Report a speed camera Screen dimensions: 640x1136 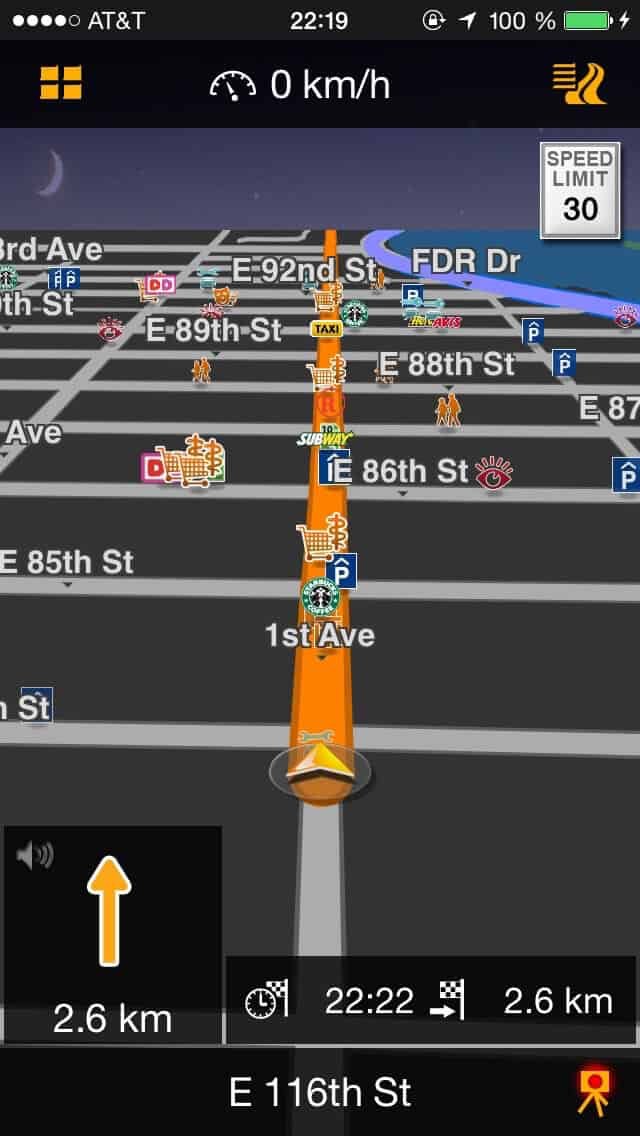[x=593, y=1092]
